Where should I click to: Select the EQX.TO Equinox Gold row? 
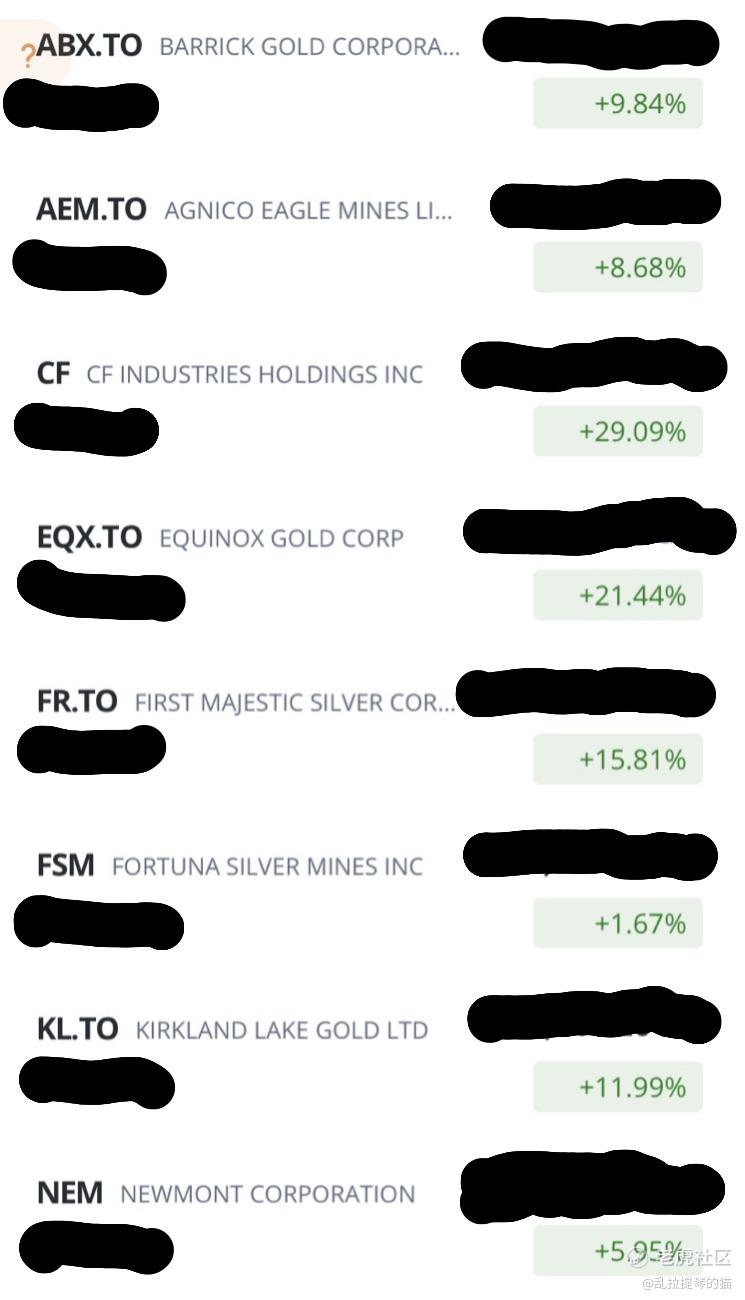372,567
